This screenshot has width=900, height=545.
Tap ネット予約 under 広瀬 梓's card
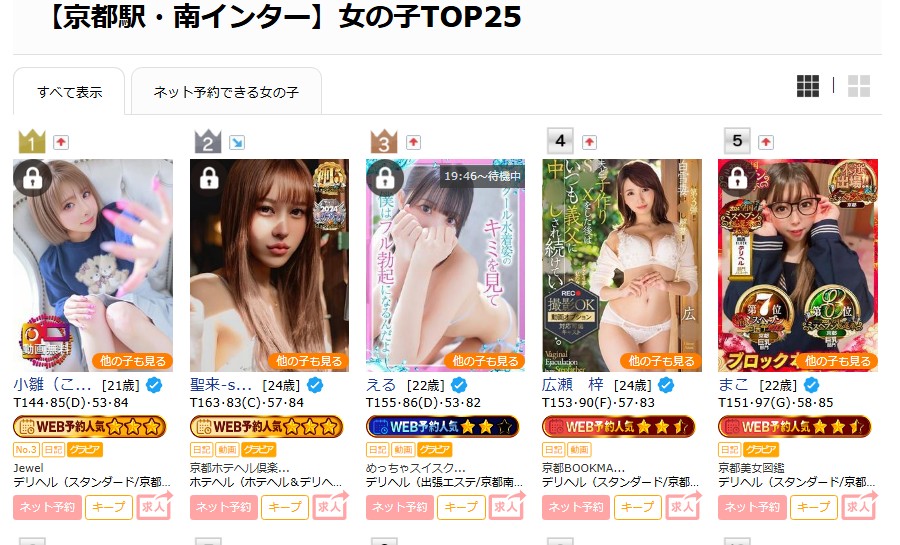(x=575, y=507)
